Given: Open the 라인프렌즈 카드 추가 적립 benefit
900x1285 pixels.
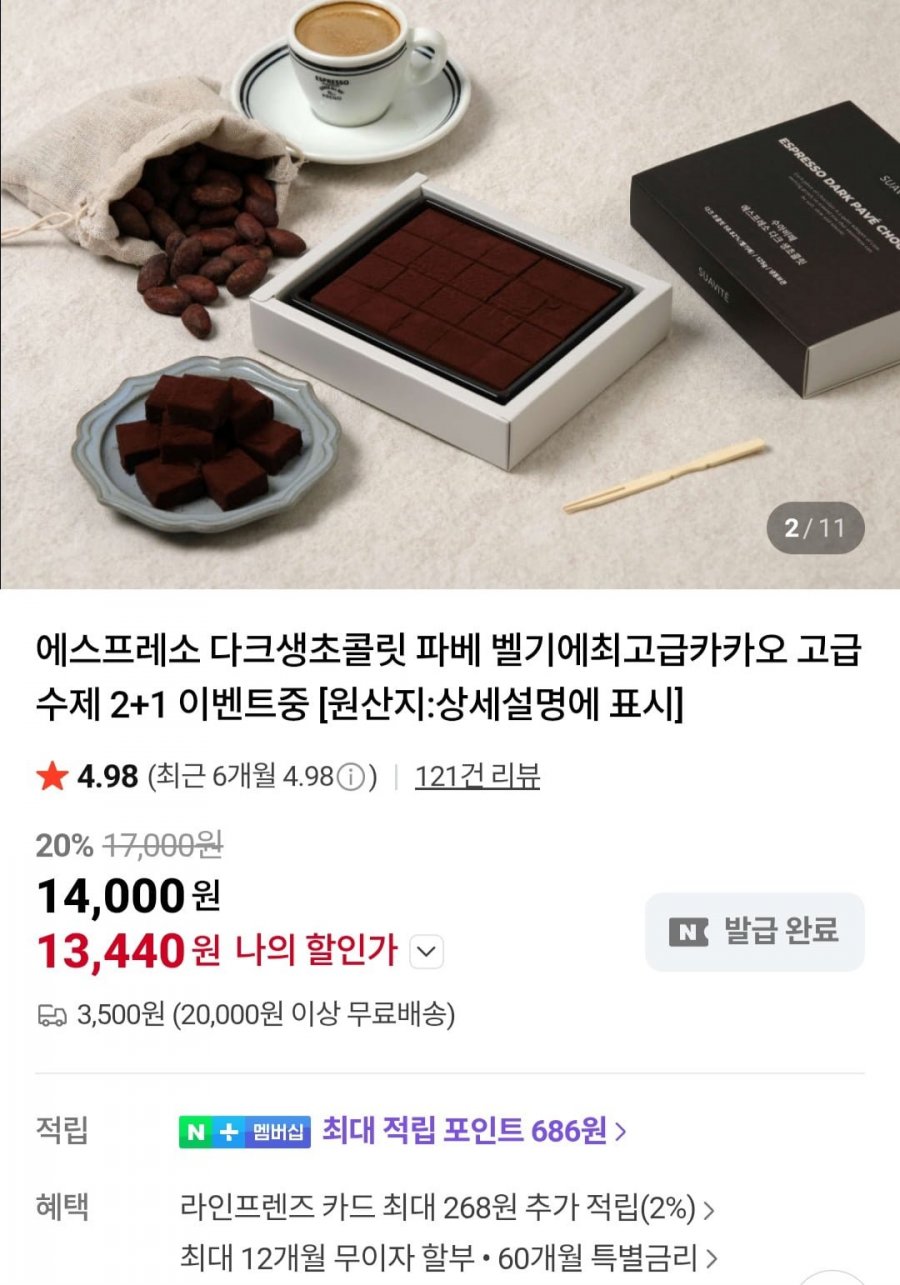Looking at the screenshot, I should 447,1209.
